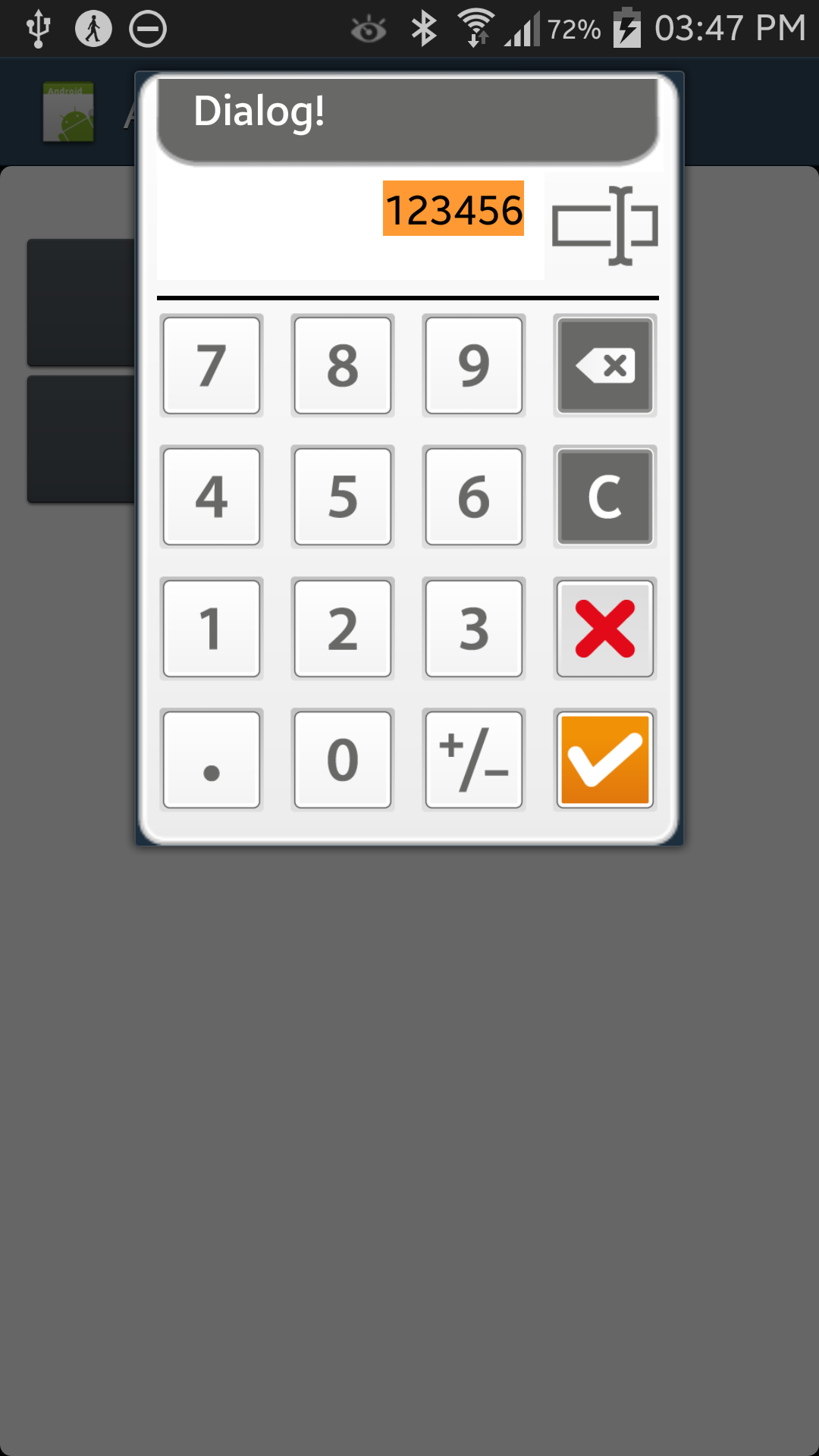
Task: Toggle the sign with +/- key
Action: 474,760
